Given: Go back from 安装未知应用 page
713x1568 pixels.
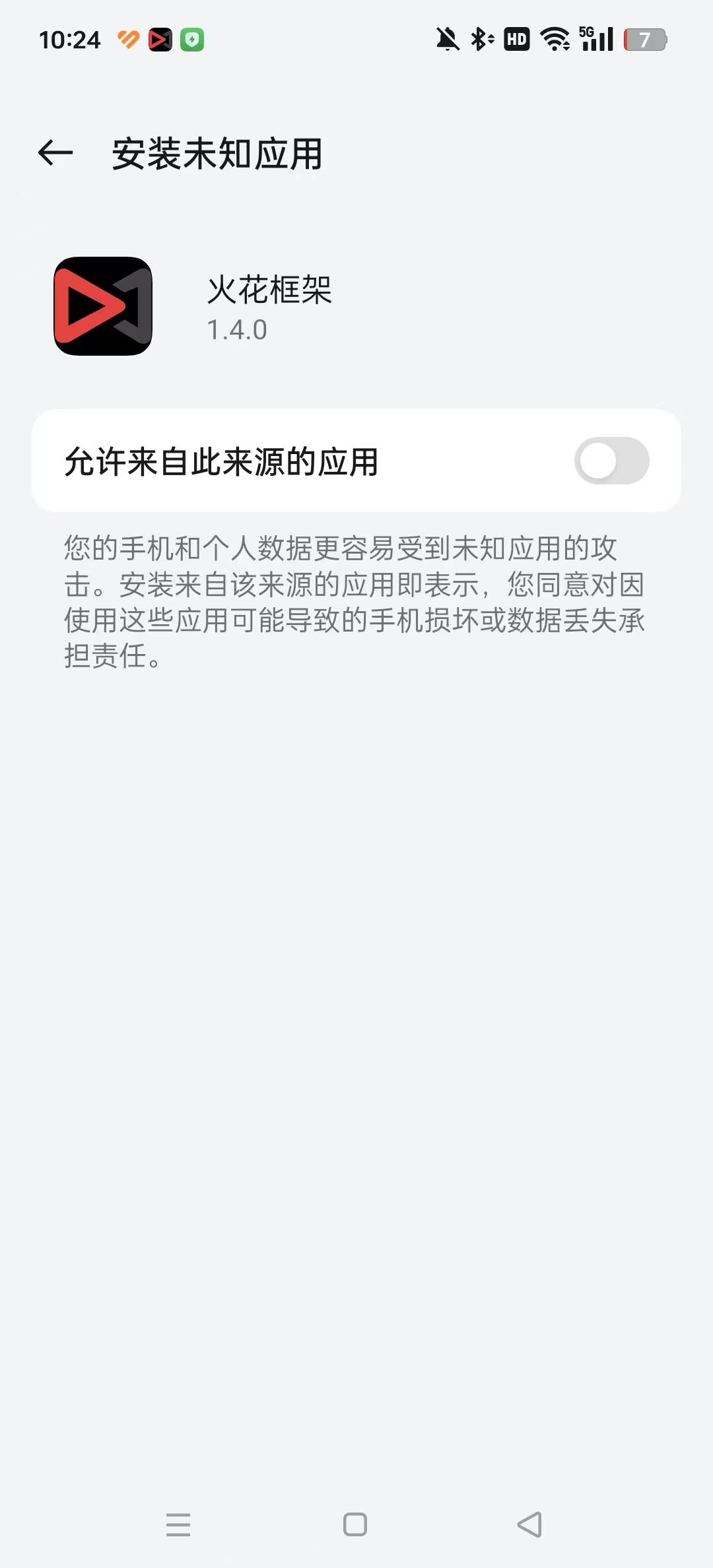Looking at the screenshot, I should [55, 153].
